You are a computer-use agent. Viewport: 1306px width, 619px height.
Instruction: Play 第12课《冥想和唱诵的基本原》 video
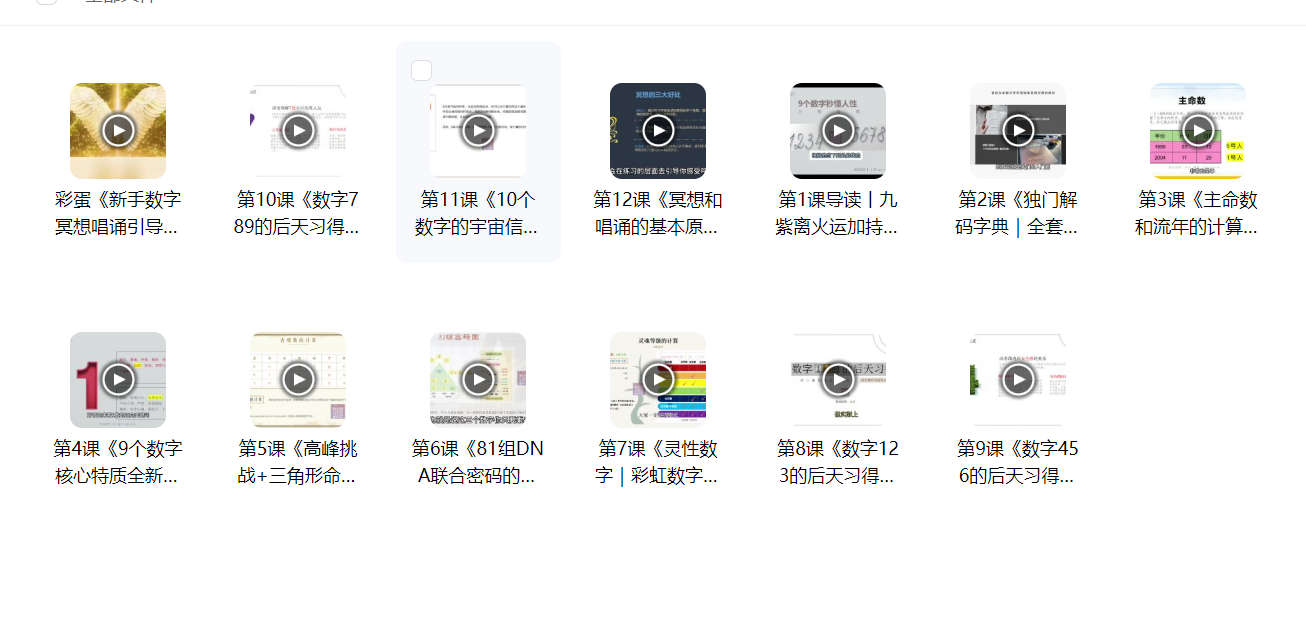(658, 131)
